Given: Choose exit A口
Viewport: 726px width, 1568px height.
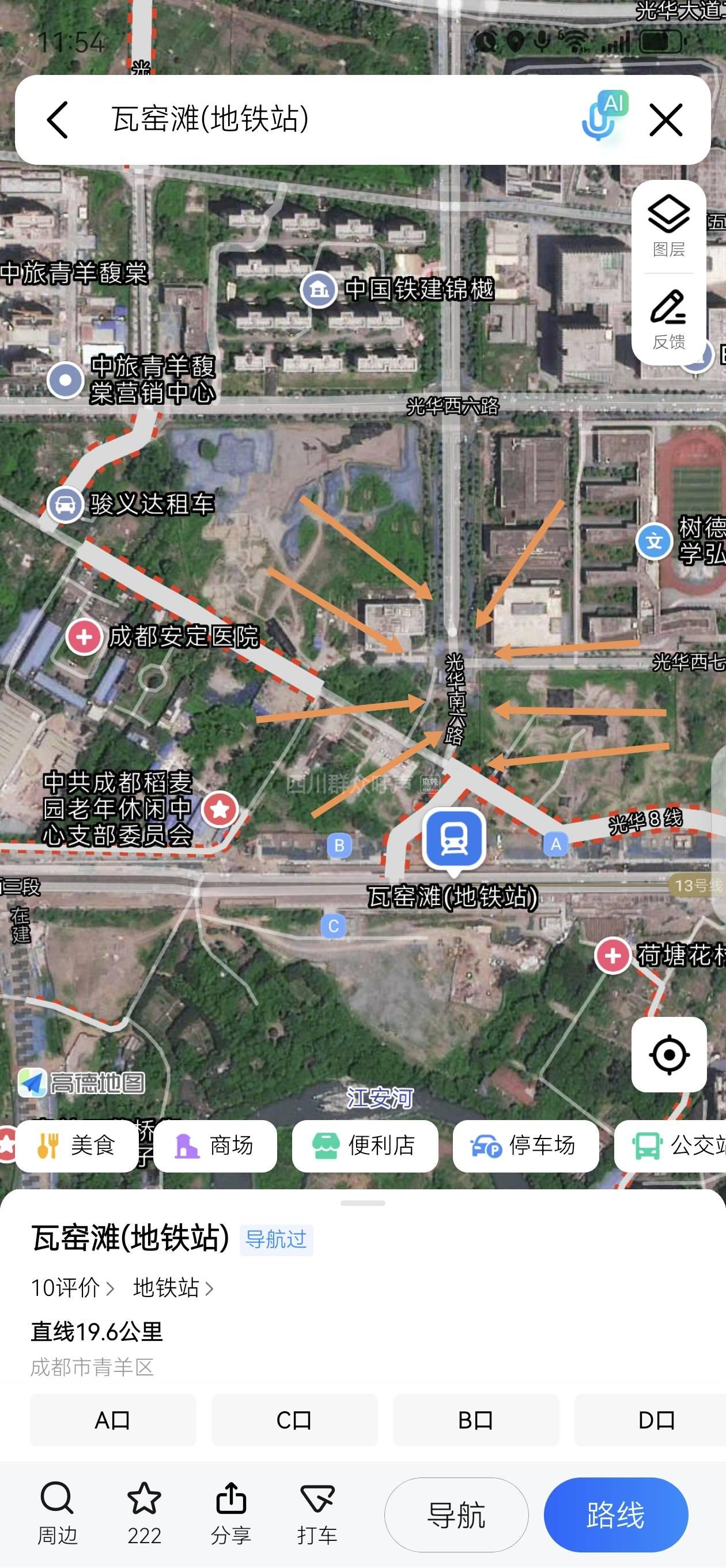Looking at the screenshot, I should click(x=112, y=1420).
